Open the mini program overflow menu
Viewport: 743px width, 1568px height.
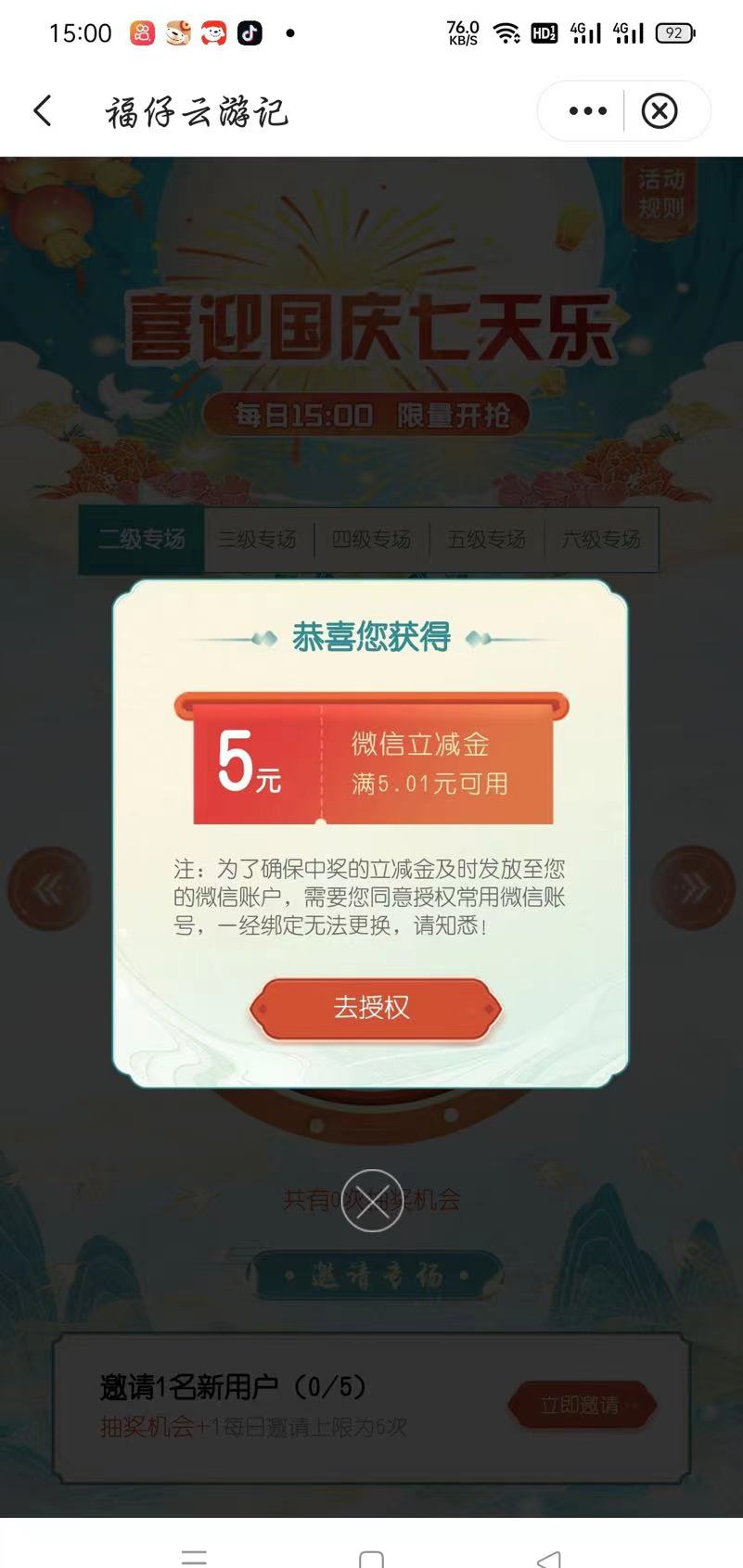coord(587,111)
